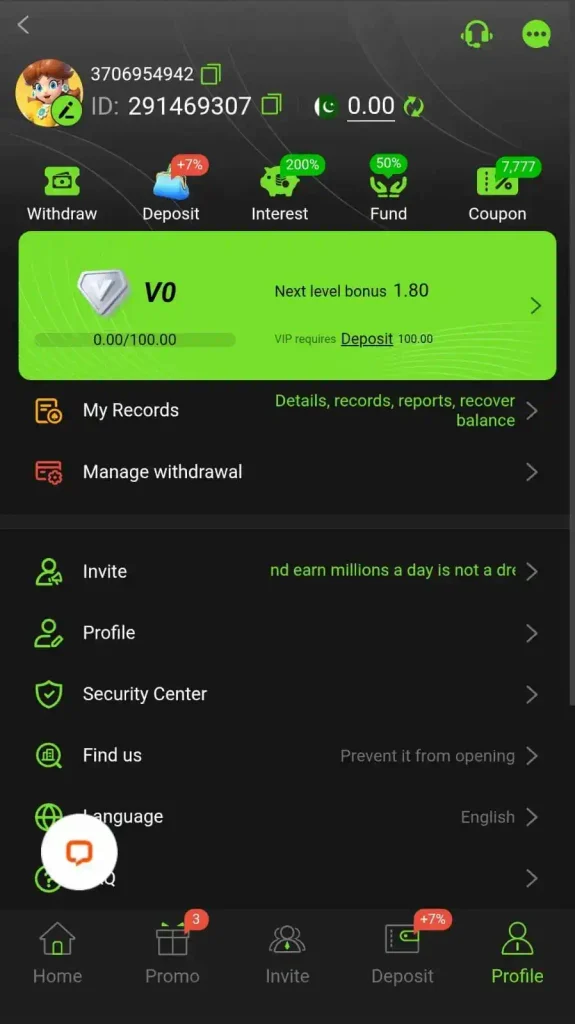Viewport: 575px width, 1024px height.
Task: Edit the profile avatar
Action: 67,111
